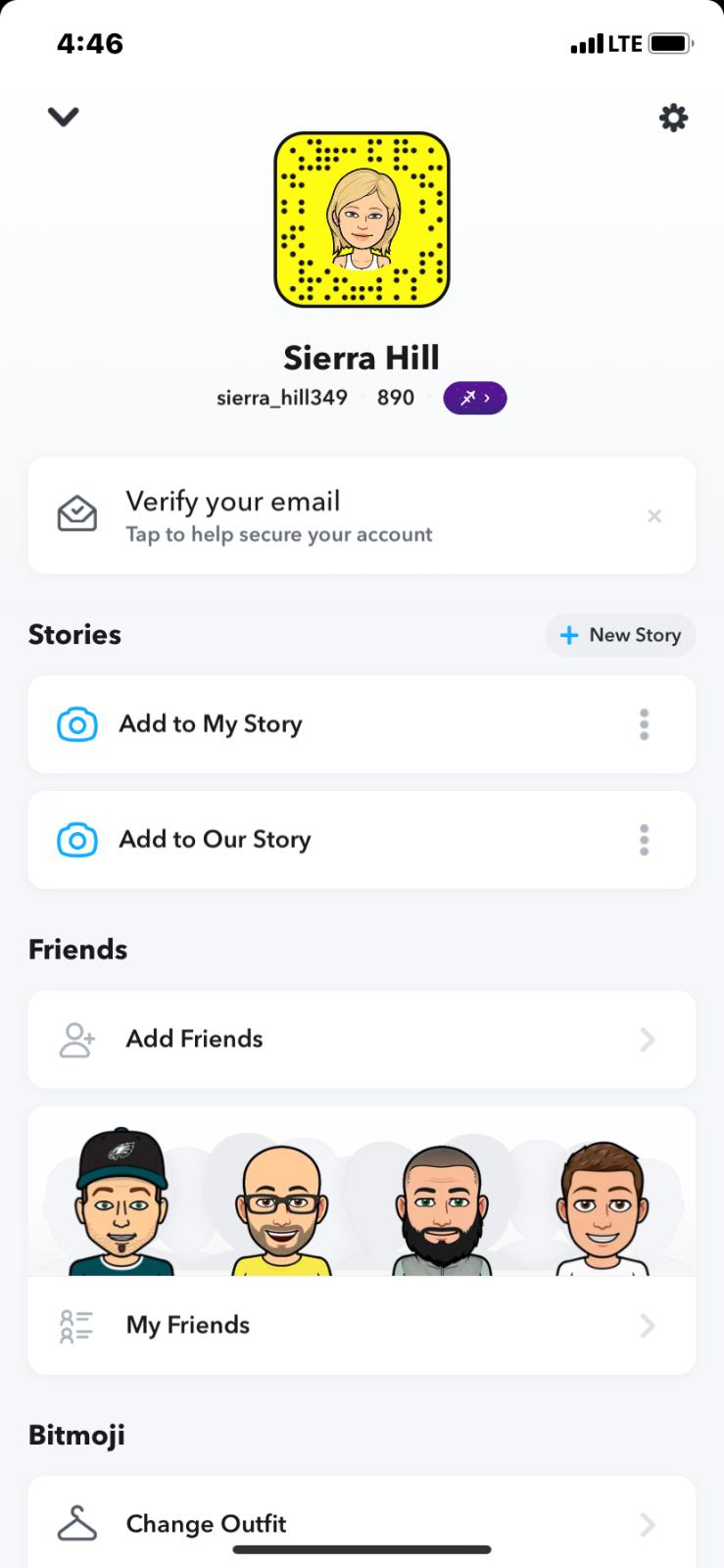The height and width of the screenshot is (1568, 724).
Task: Open Add Friends
Action: coord(362,1039)
